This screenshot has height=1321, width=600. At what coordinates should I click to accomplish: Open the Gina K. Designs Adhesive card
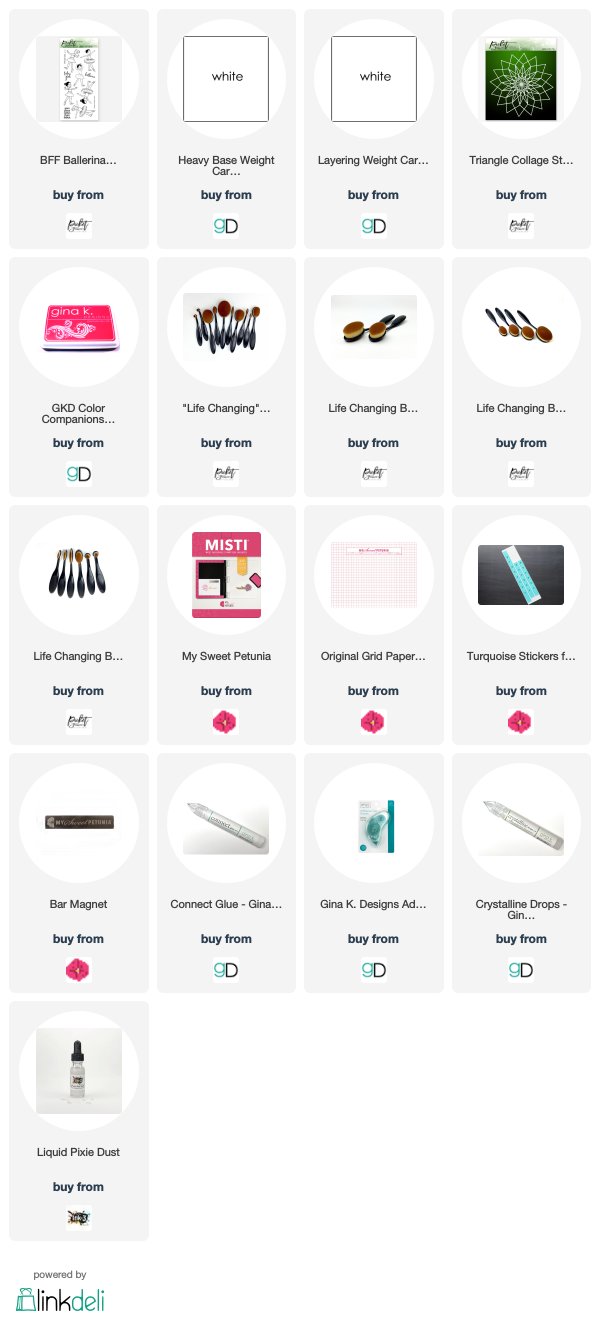[374, 873]
